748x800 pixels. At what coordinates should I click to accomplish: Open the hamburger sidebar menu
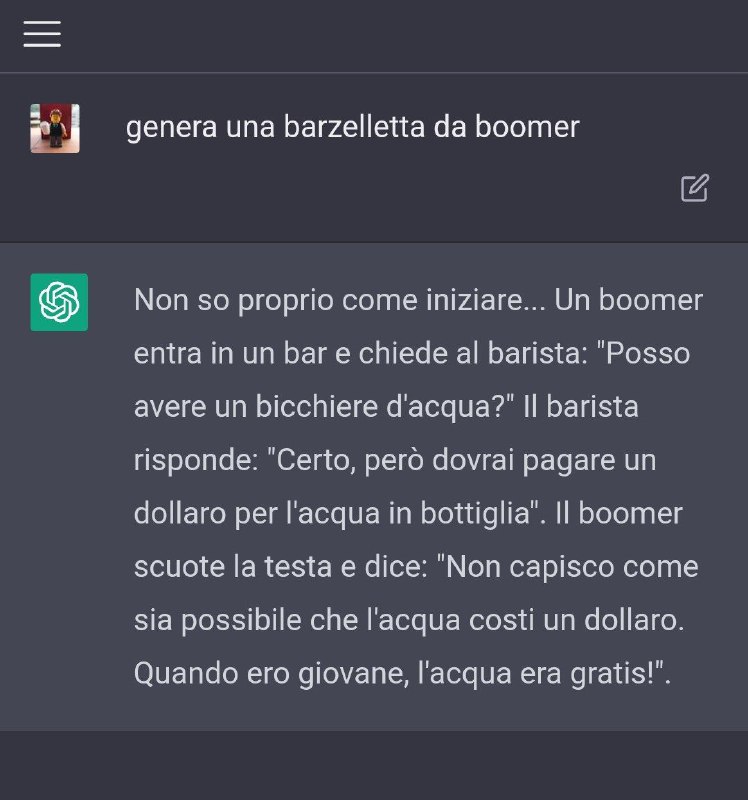coord(42,35)
